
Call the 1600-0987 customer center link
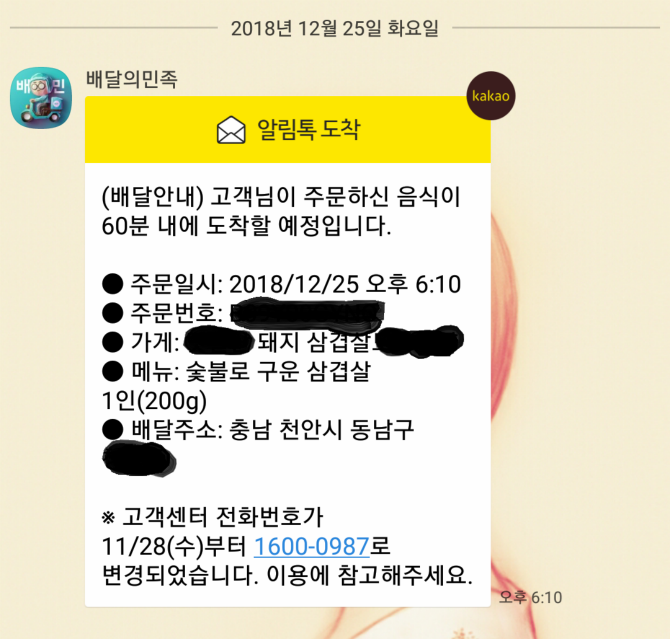click(x=312, y=546)
